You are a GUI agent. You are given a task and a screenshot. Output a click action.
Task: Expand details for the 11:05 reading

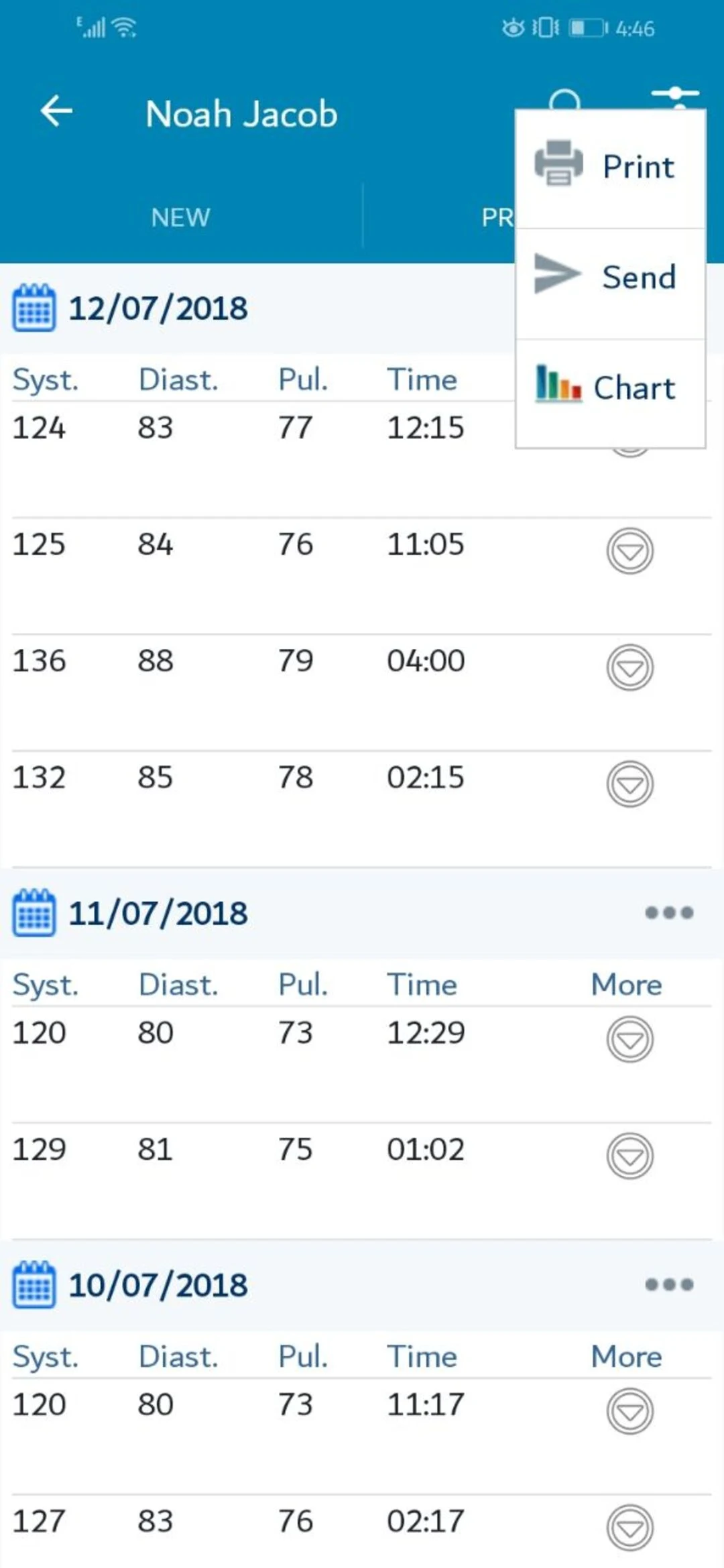coord(629,551)
